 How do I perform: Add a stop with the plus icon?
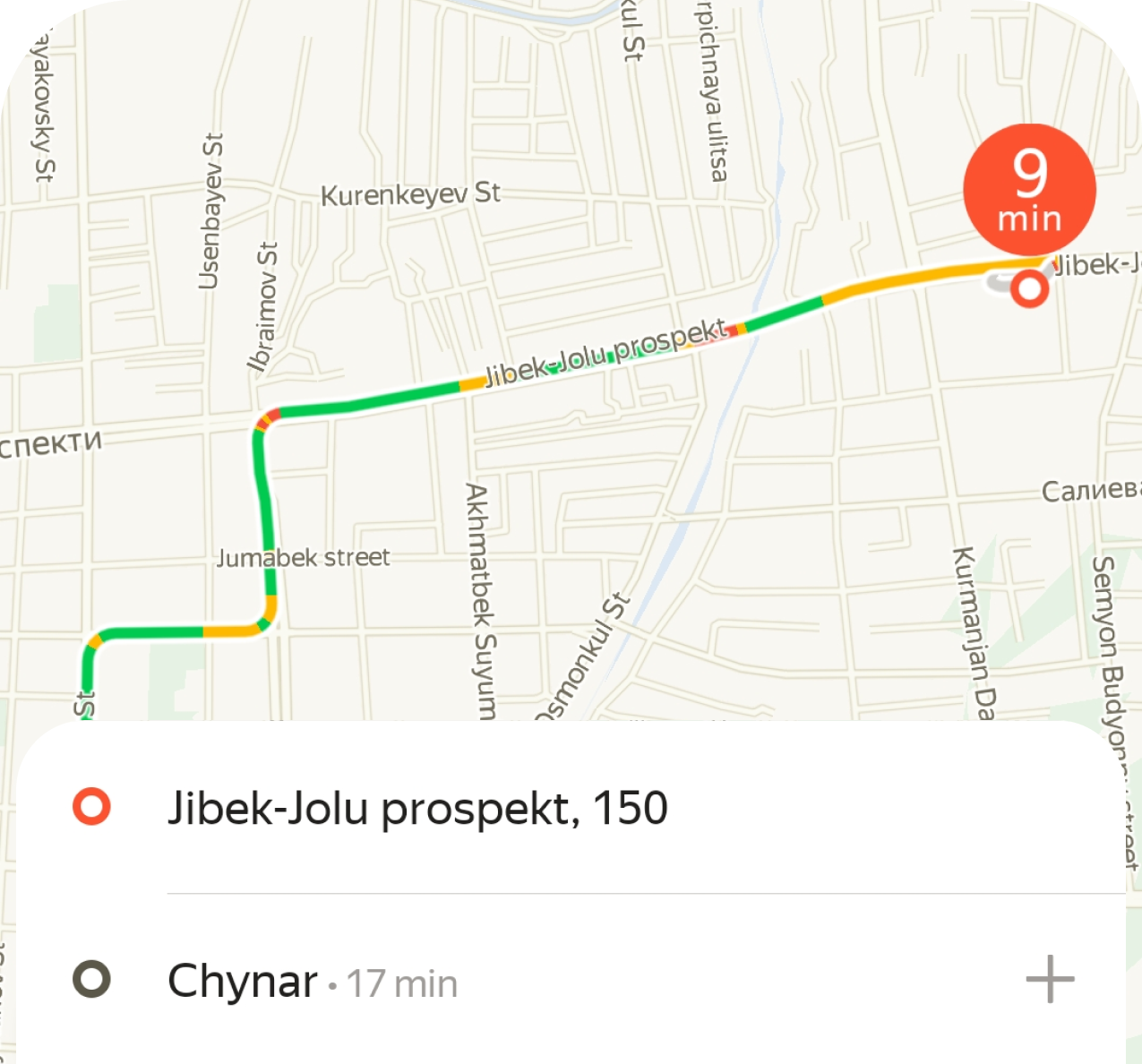pyautogui.click(x=1050, y=980)
